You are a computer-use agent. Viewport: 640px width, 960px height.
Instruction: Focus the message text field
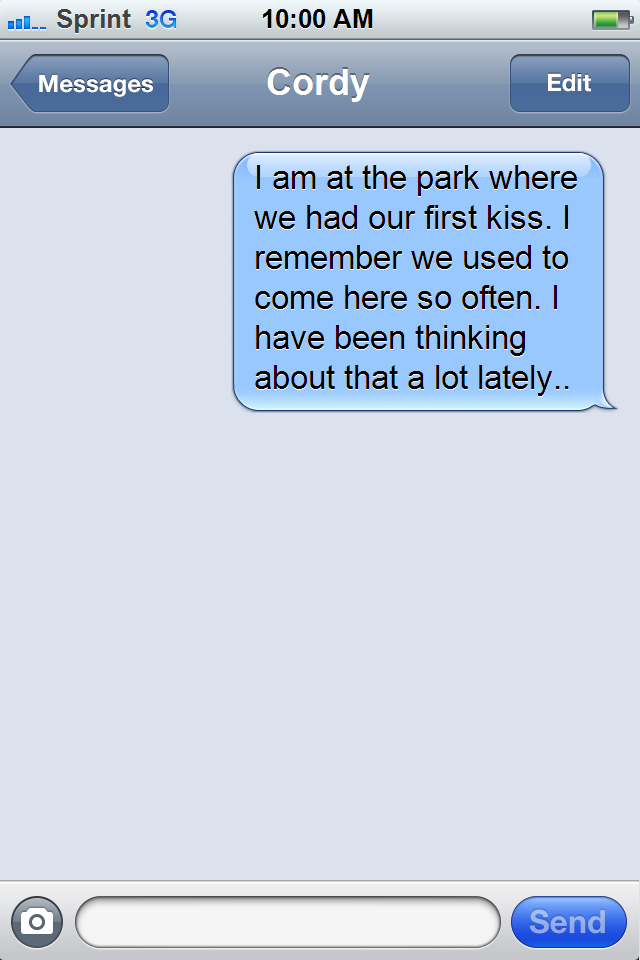tap(287, 921)
